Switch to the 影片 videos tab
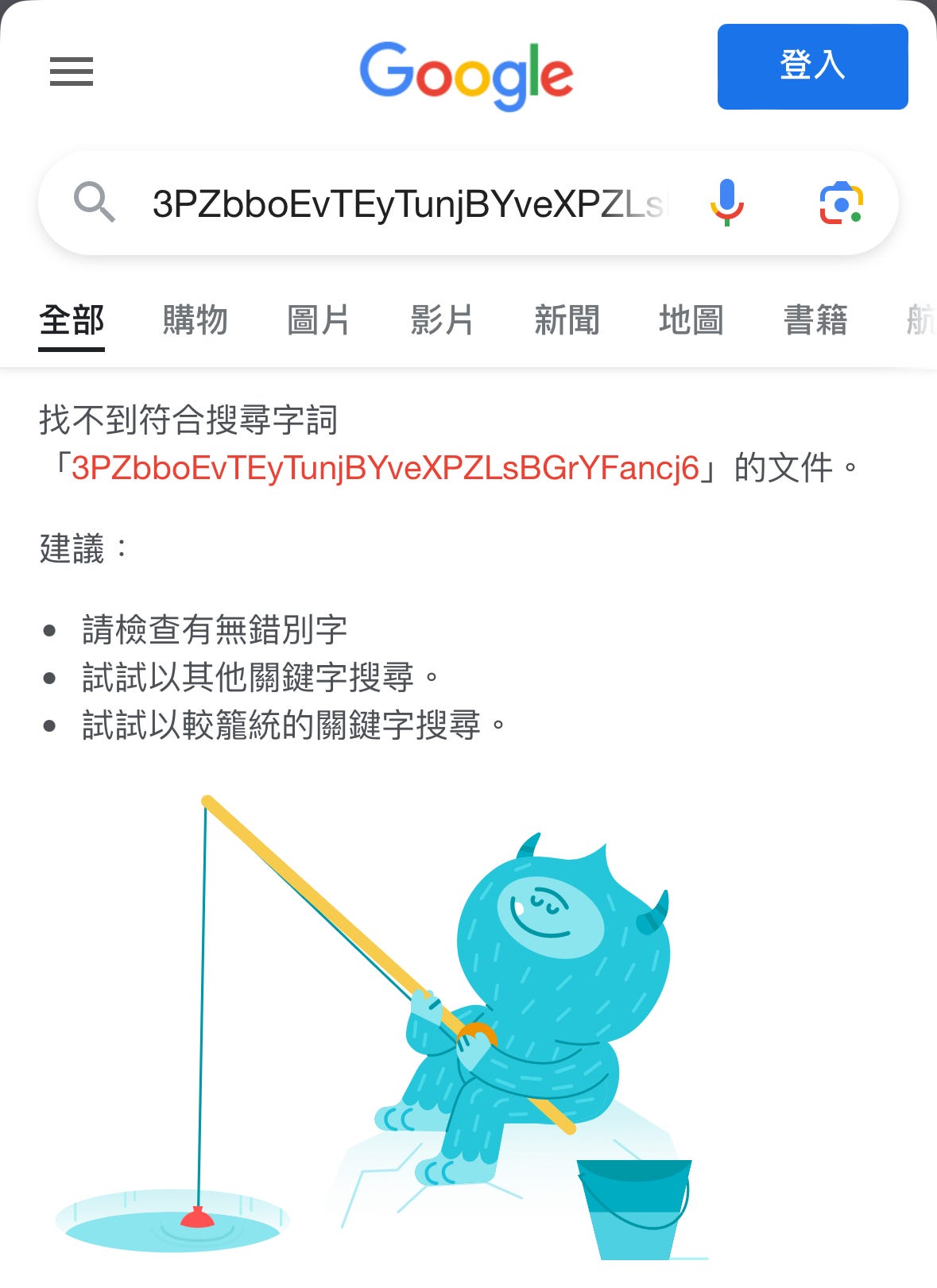 click(x=443, y=320)
